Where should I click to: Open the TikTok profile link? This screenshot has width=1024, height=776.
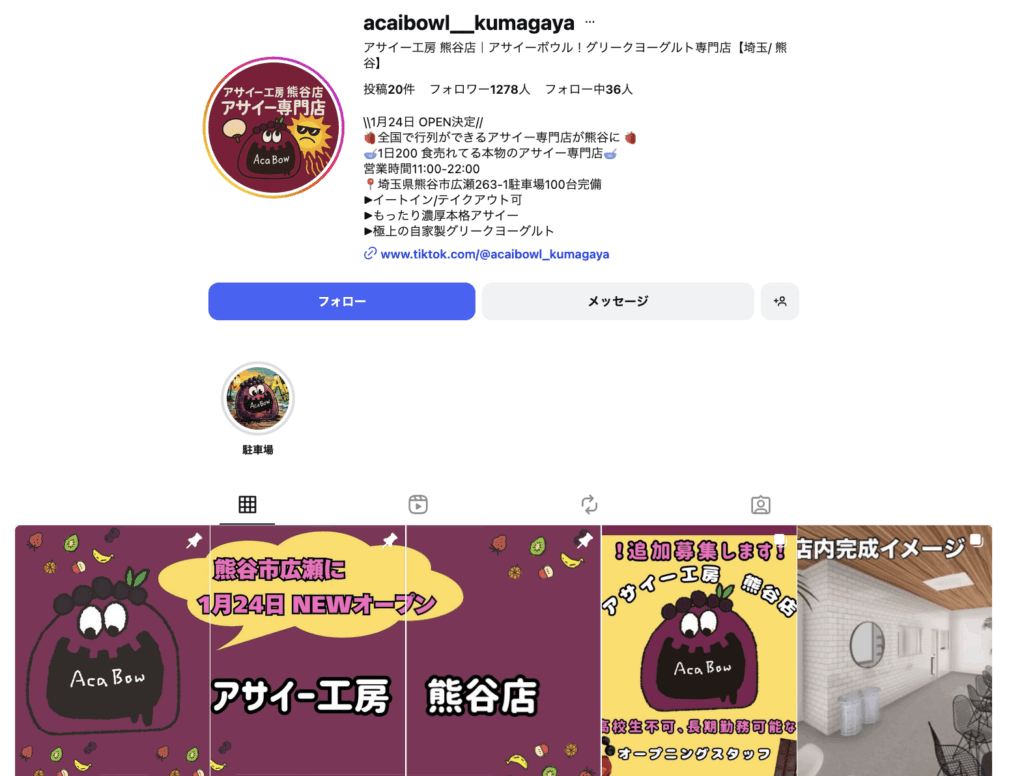point(494,254)
